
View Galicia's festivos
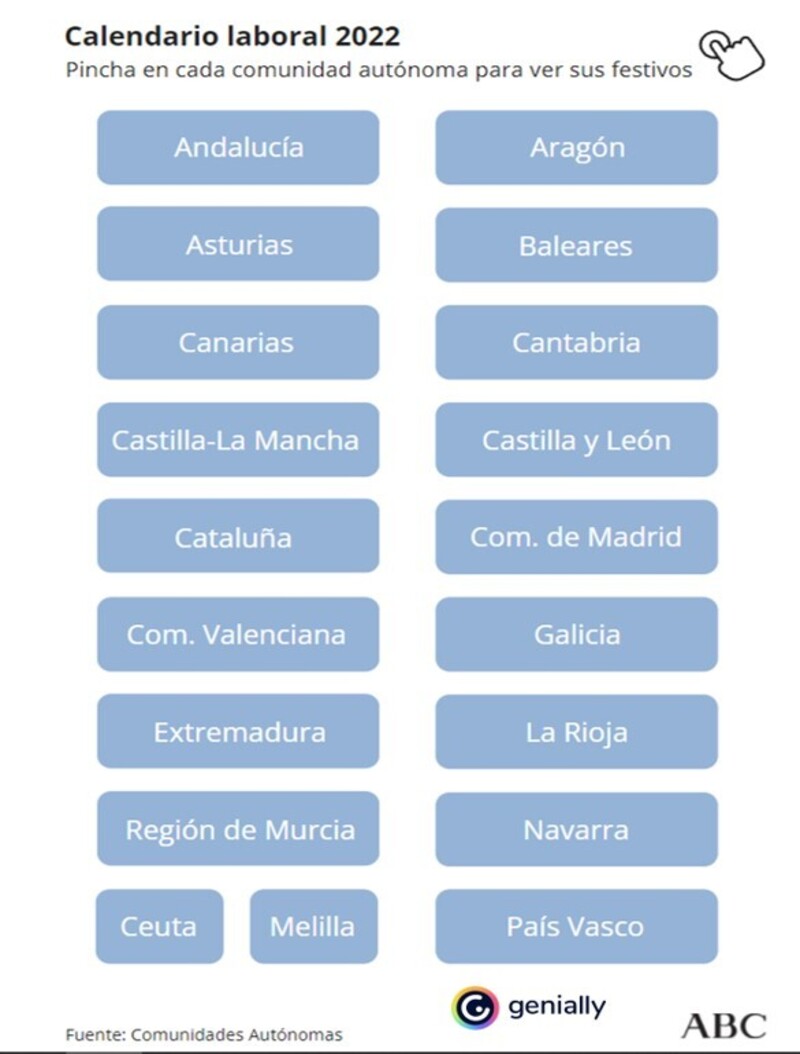(x=576, y=635)
